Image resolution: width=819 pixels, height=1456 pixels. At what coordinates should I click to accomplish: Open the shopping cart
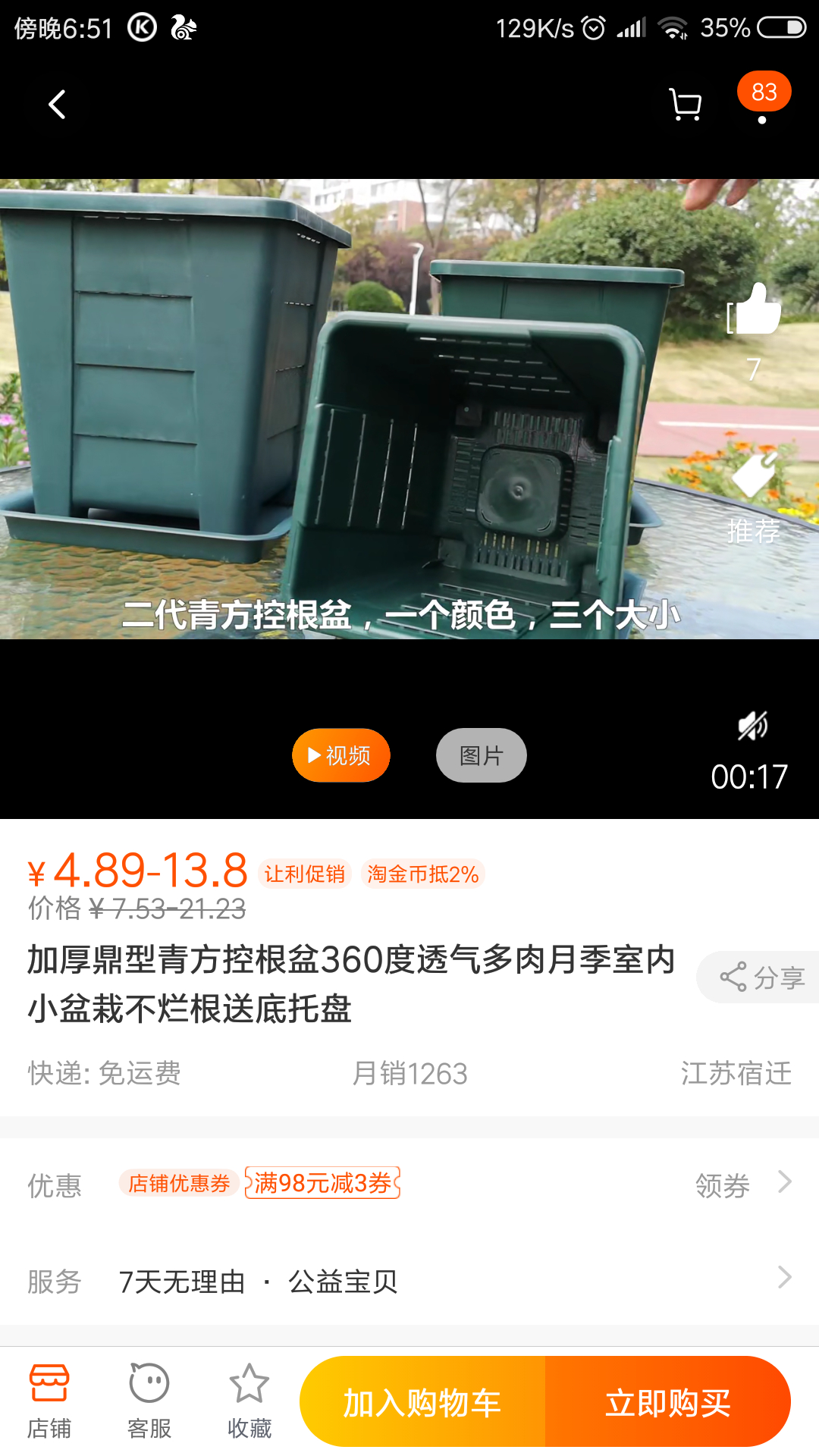pos(685,105)
